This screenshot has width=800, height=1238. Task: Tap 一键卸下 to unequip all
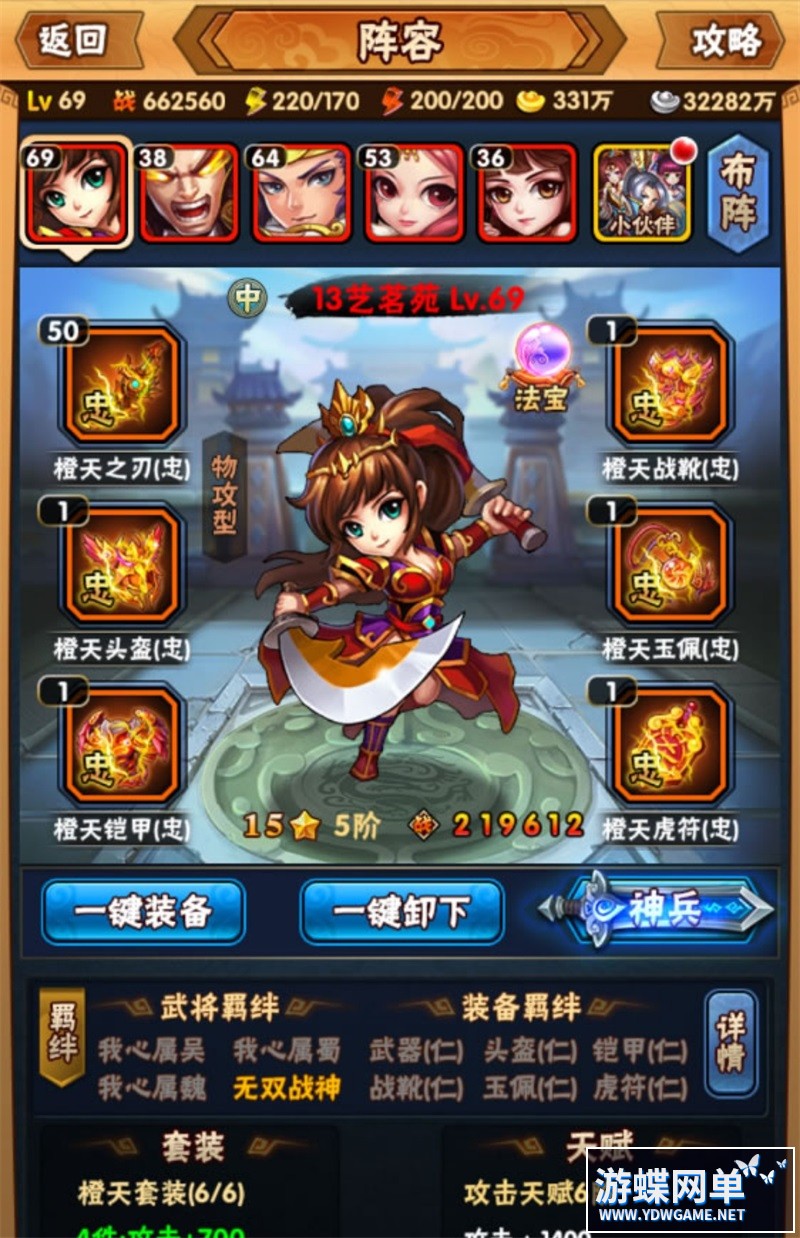coord(401,911)
